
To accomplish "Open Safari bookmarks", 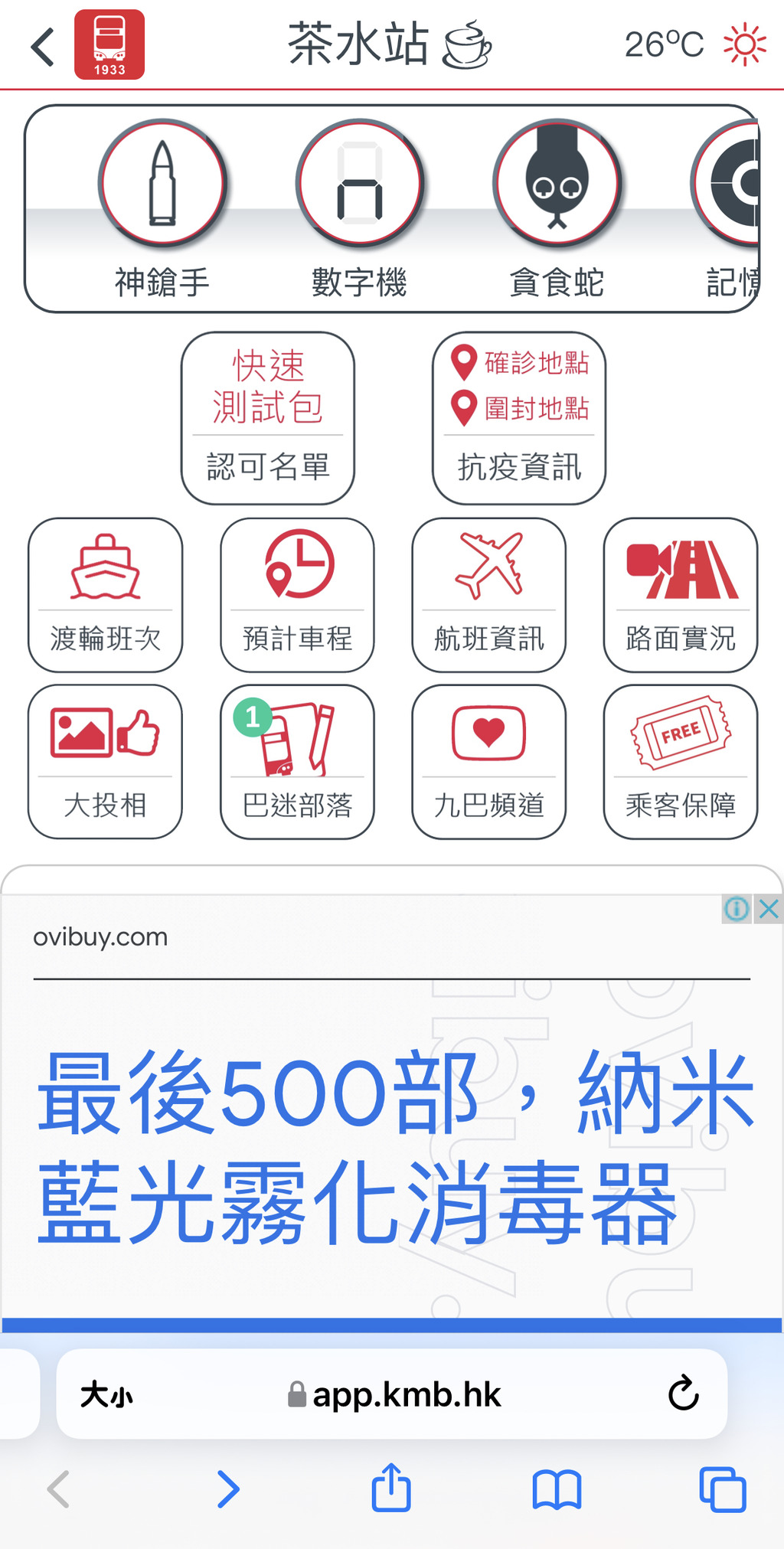I will [557, 1489].
